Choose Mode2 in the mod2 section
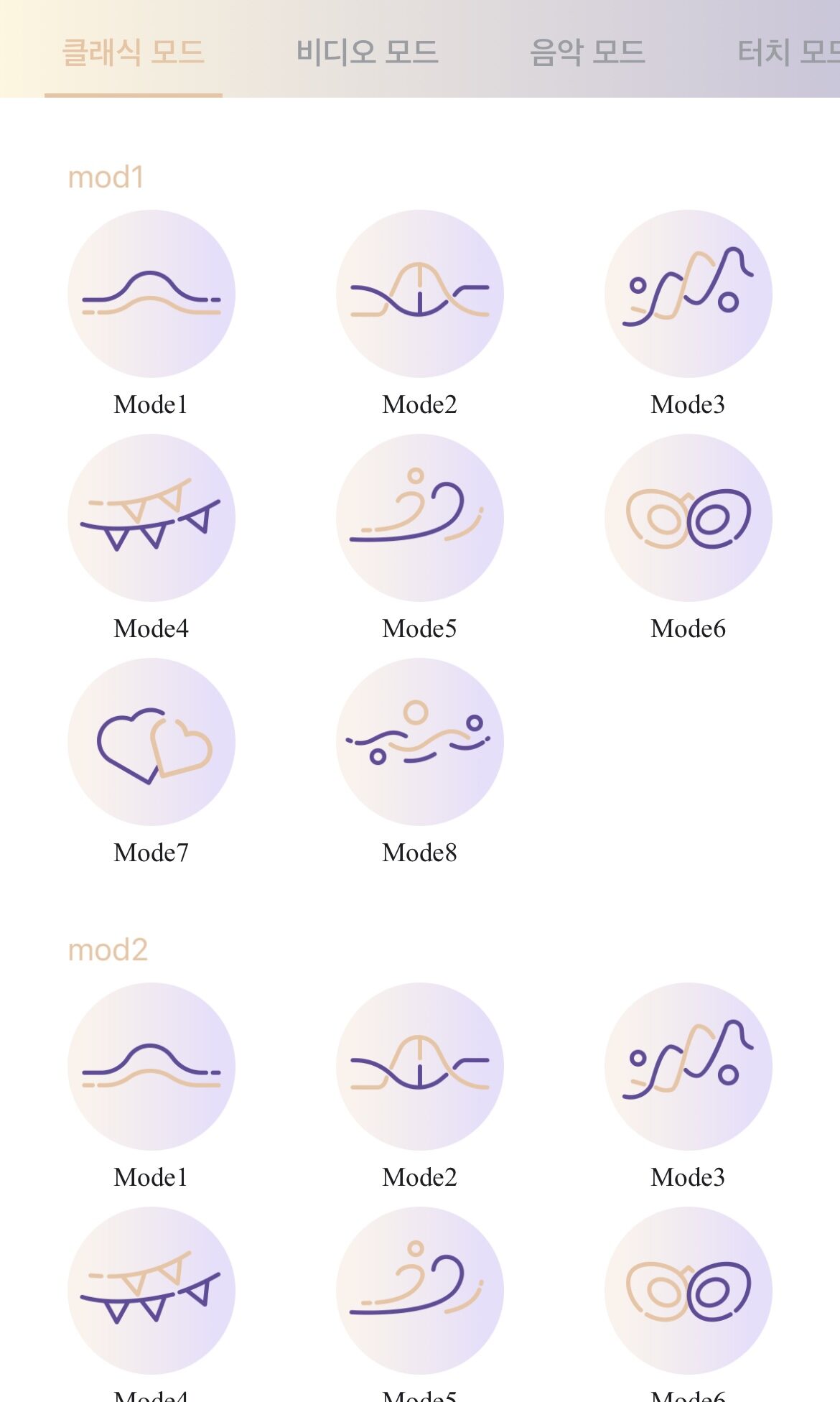 click(420, 1067)
